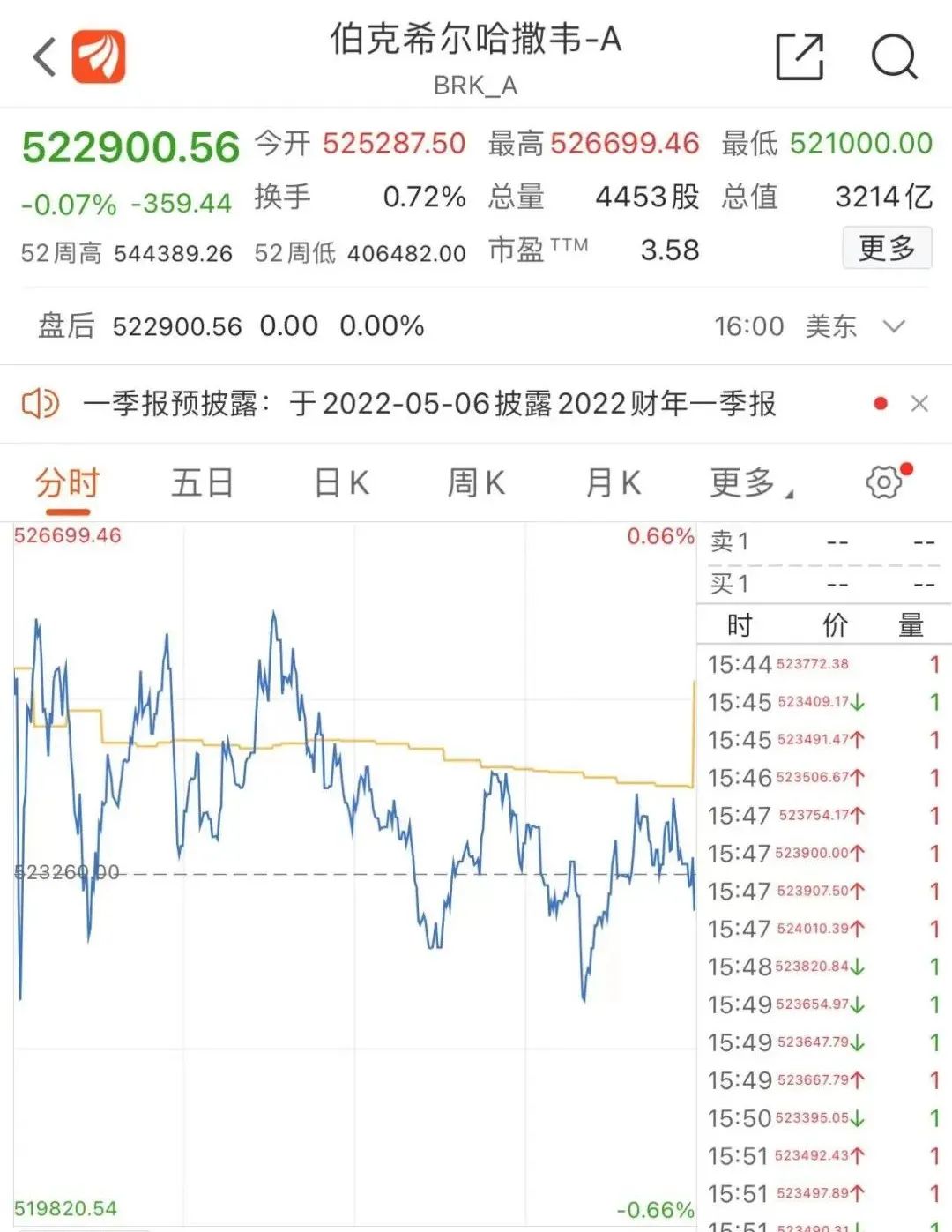Open the 一季报预披露 announcement
Image resolution: width=952 pixels, height=1232 pixels.
click(428, 404)
